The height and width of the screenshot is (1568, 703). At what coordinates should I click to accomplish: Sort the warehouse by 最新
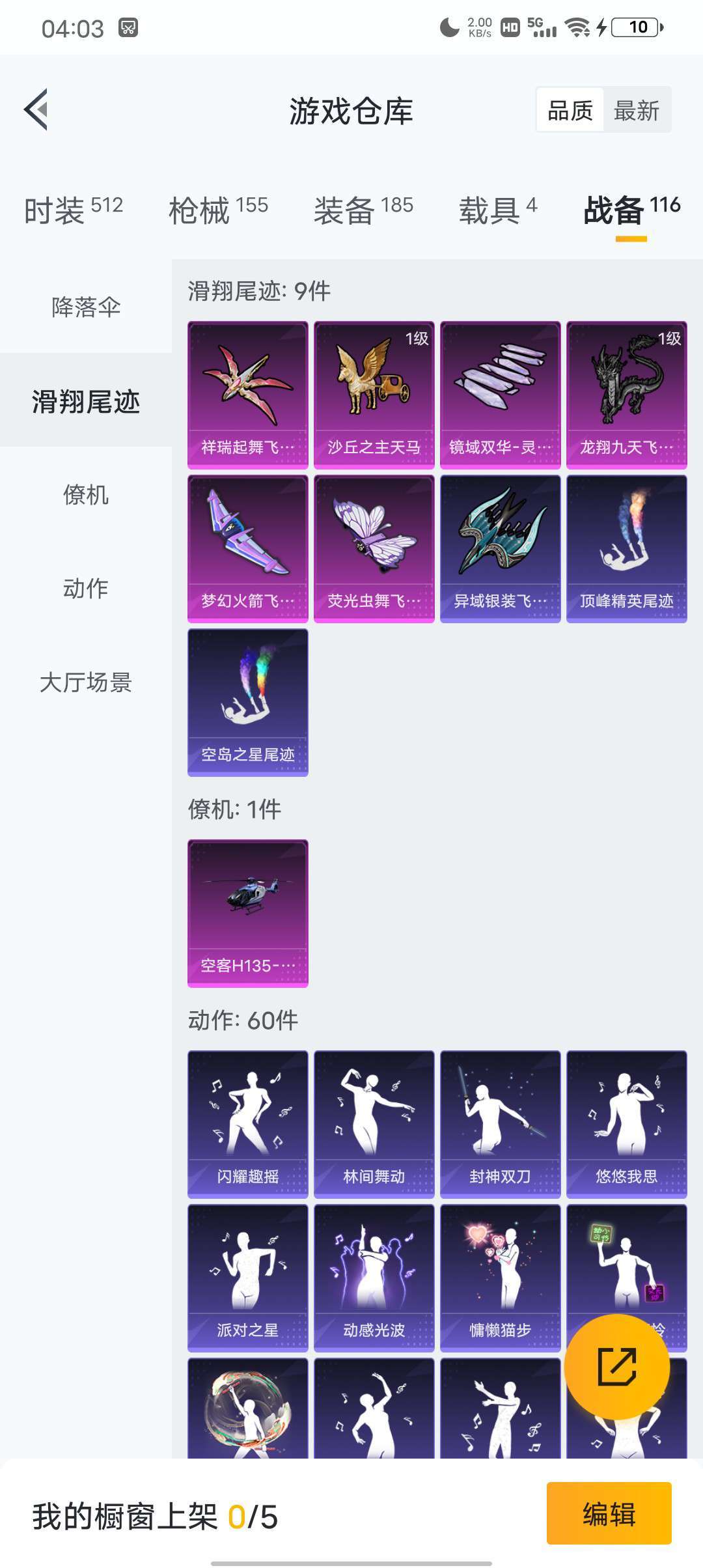637,110
